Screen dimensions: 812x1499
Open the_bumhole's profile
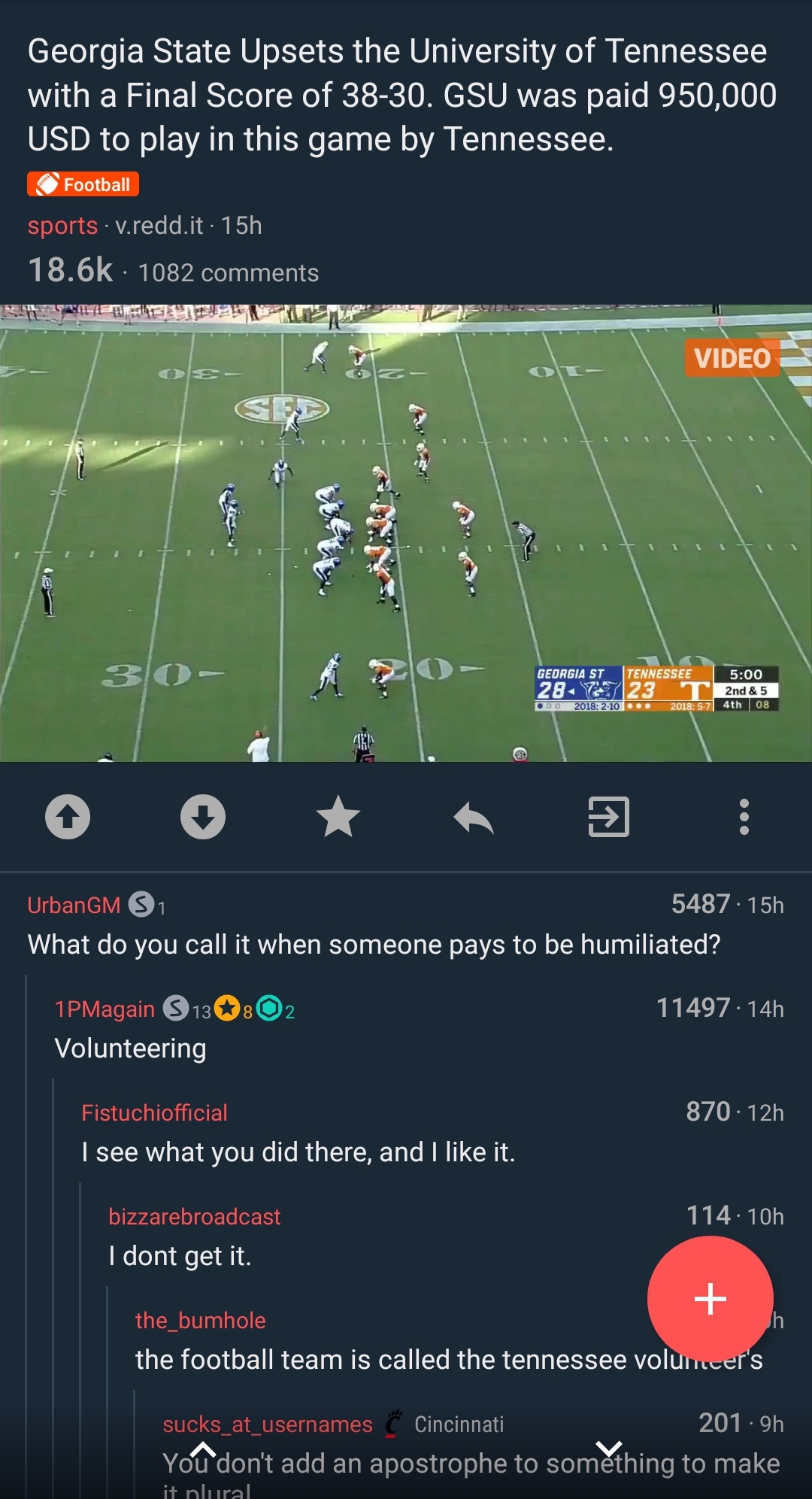[x=200, y=1320]
